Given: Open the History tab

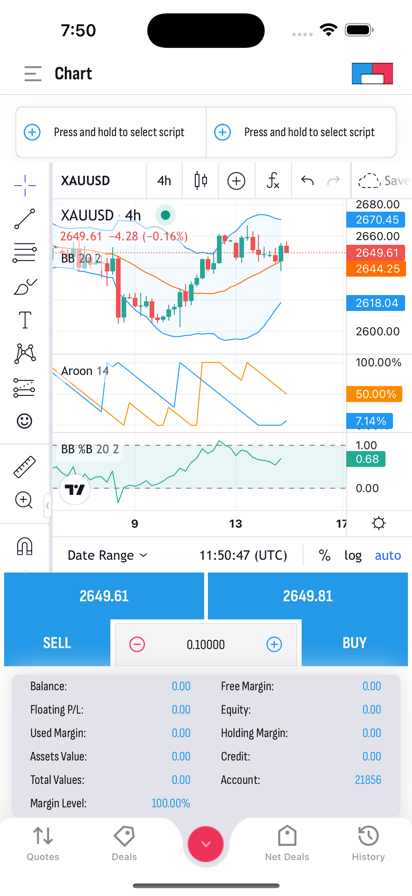Looking at the screenshot, I should click(x=368, y=843).
